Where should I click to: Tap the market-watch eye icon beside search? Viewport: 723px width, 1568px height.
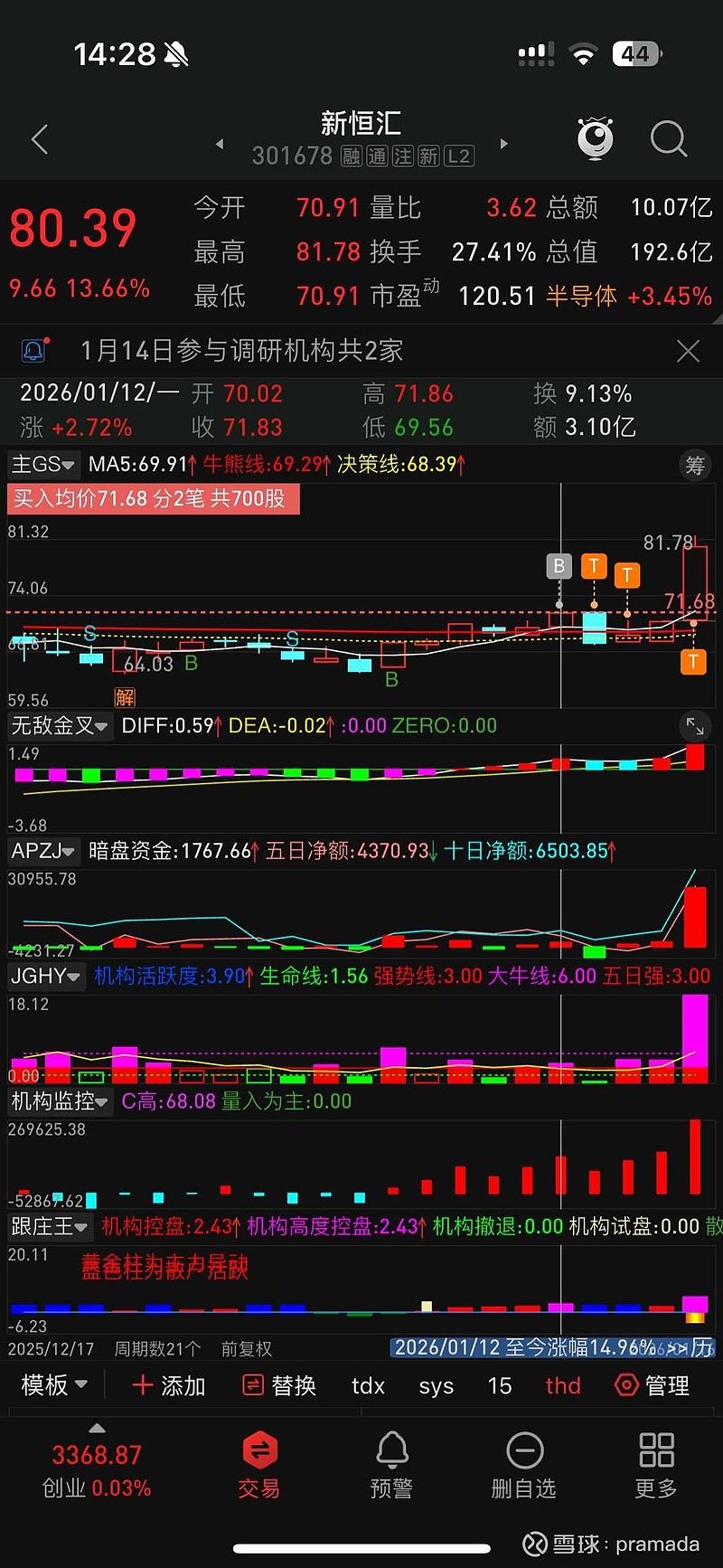coord(596,139)
